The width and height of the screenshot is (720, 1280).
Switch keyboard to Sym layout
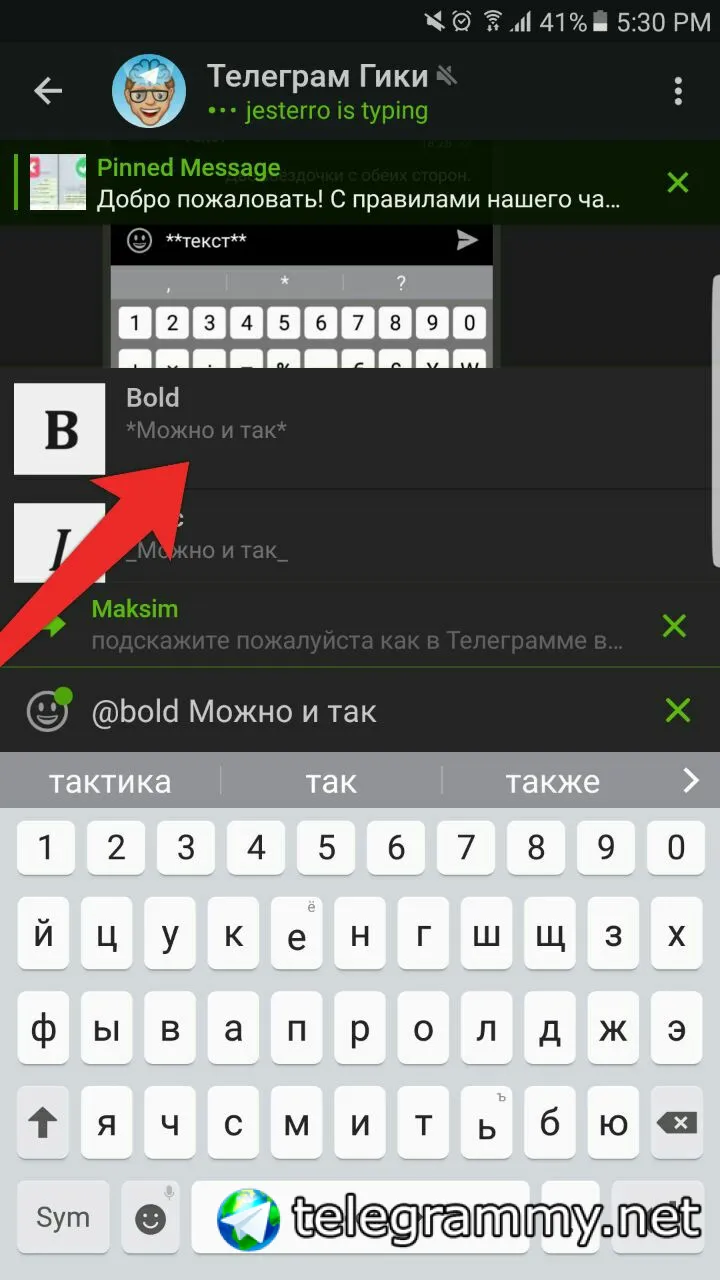click(62, 1217)
